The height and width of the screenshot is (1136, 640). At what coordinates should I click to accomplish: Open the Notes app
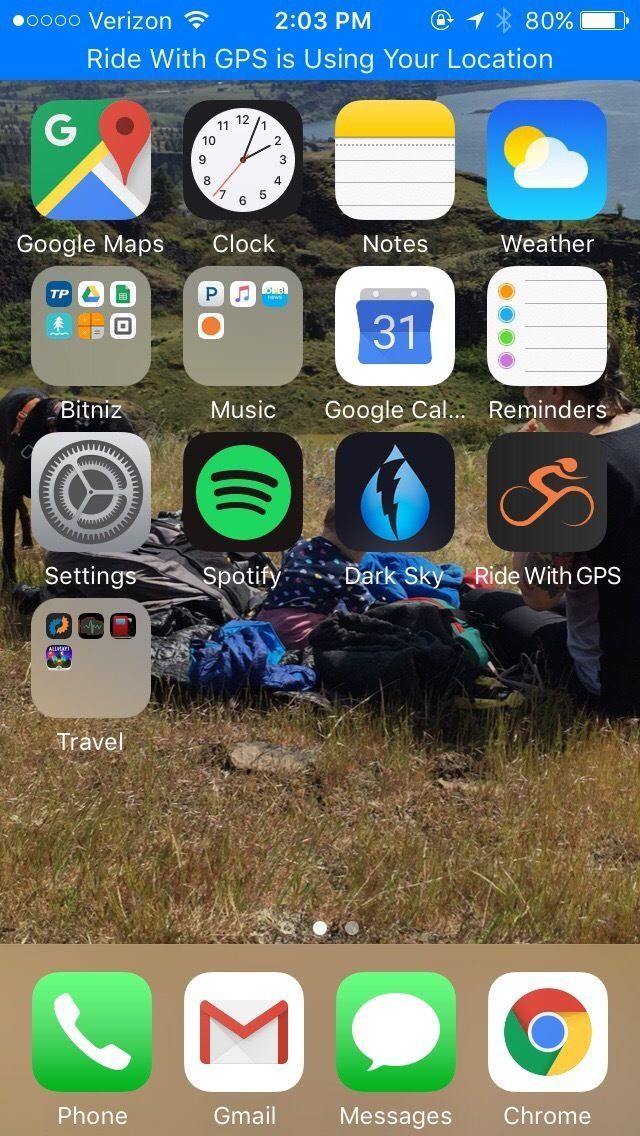(395, 160)
